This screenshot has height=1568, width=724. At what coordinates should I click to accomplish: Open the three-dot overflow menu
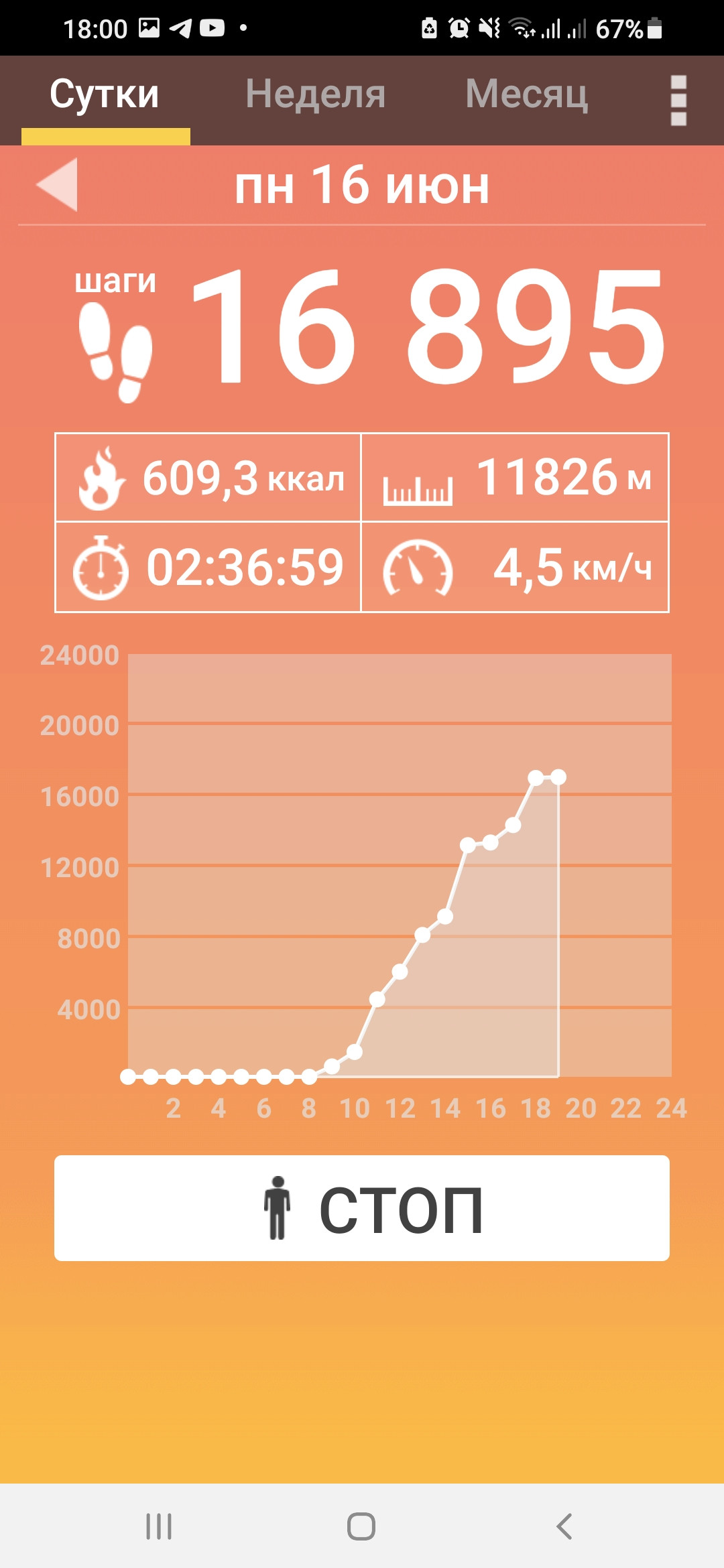678,101
